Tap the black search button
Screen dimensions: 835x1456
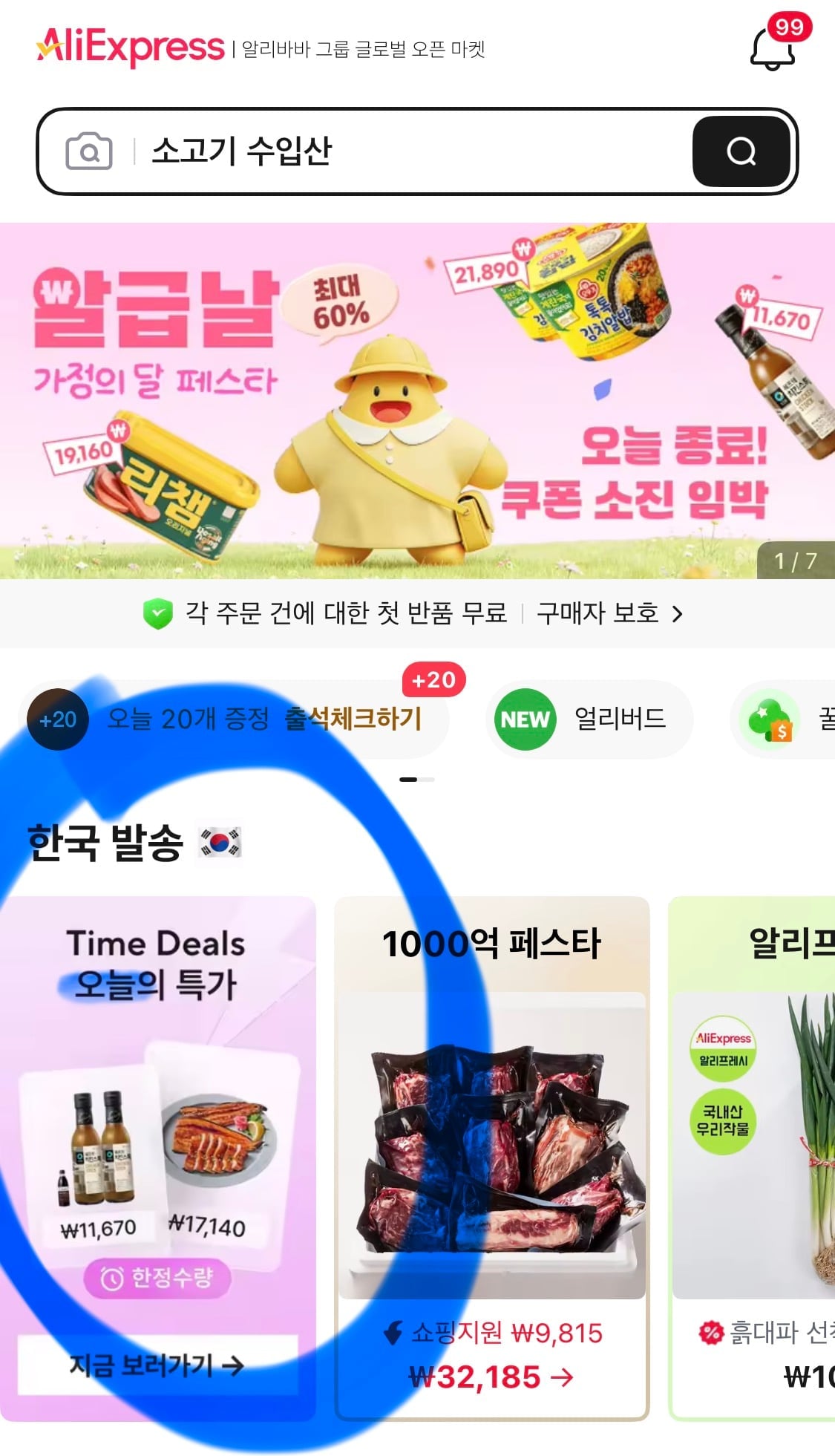(x=741, y=151)
